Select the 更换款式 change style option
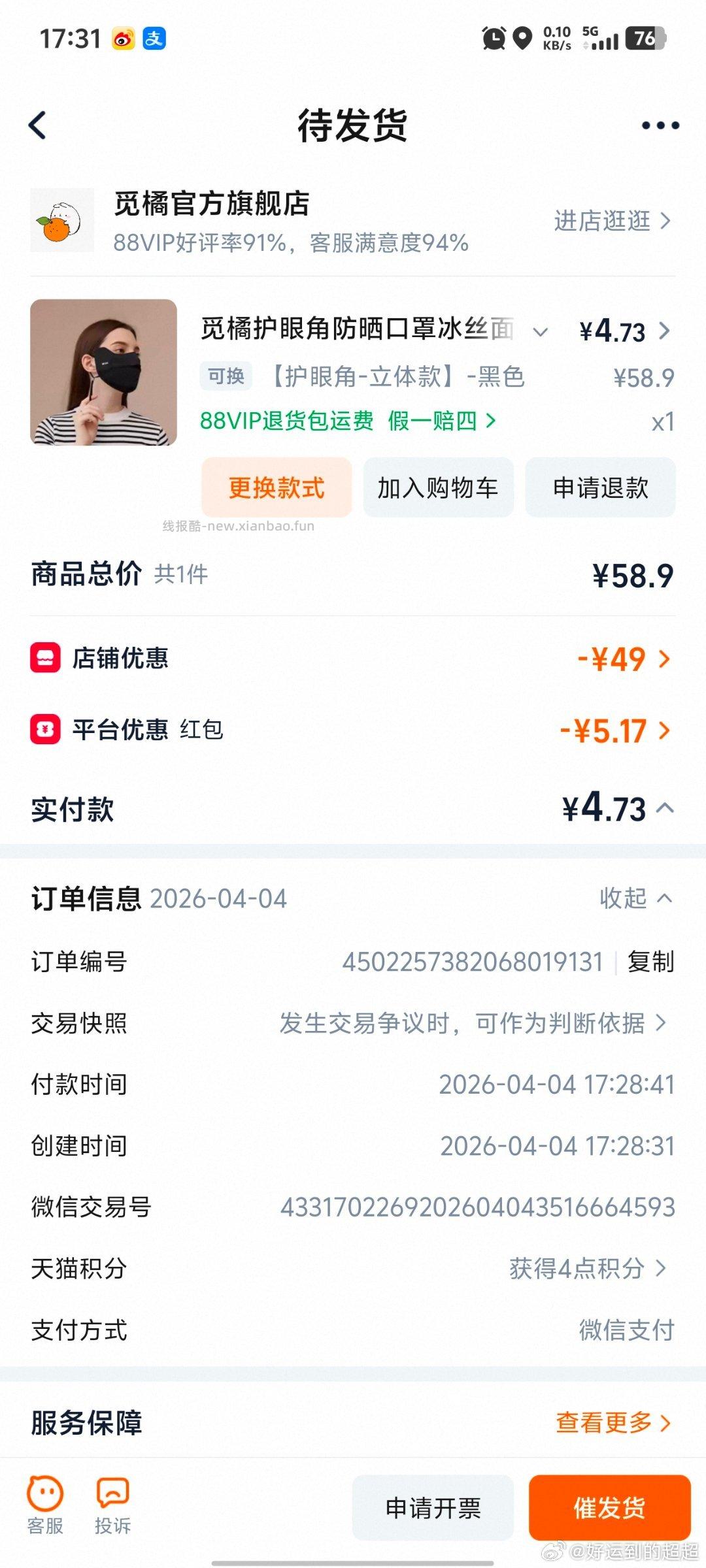Viewport: 706px width, 1568px height. pos(275,487)
